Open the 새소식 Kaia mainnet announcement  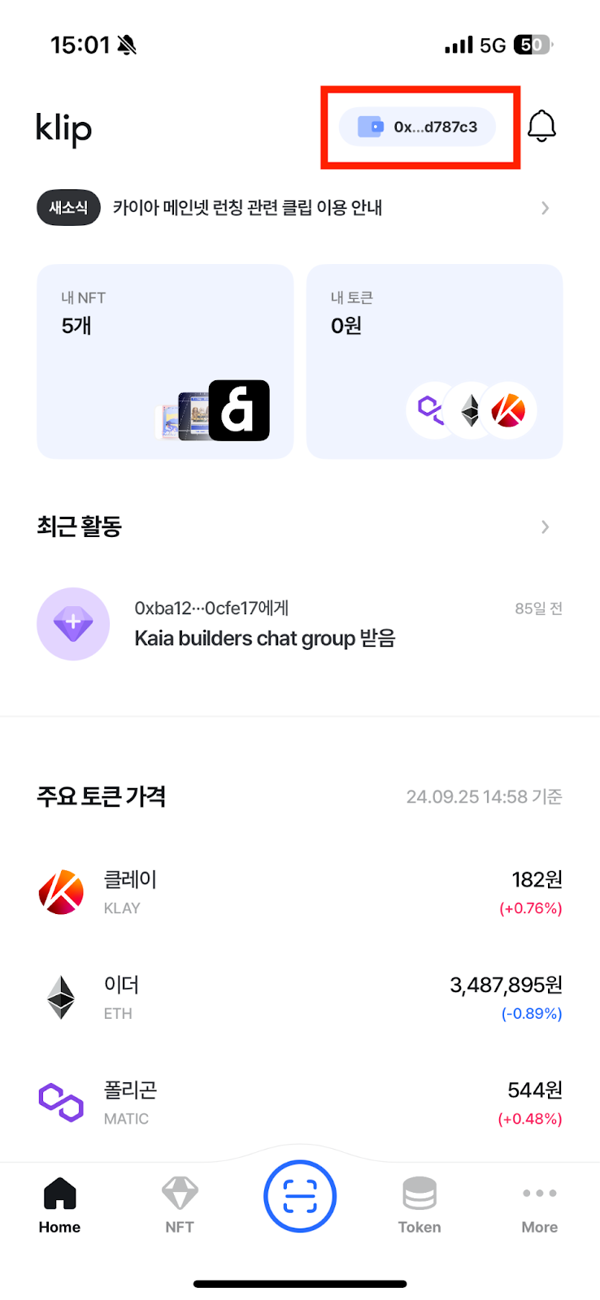[298, 208]
